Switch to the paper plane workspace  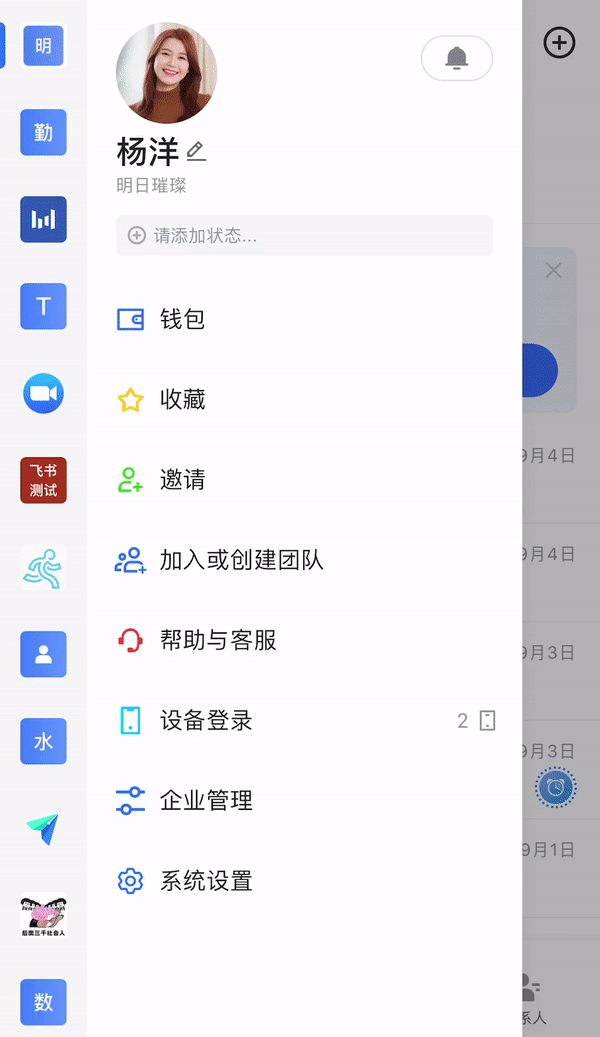[43, 828]
